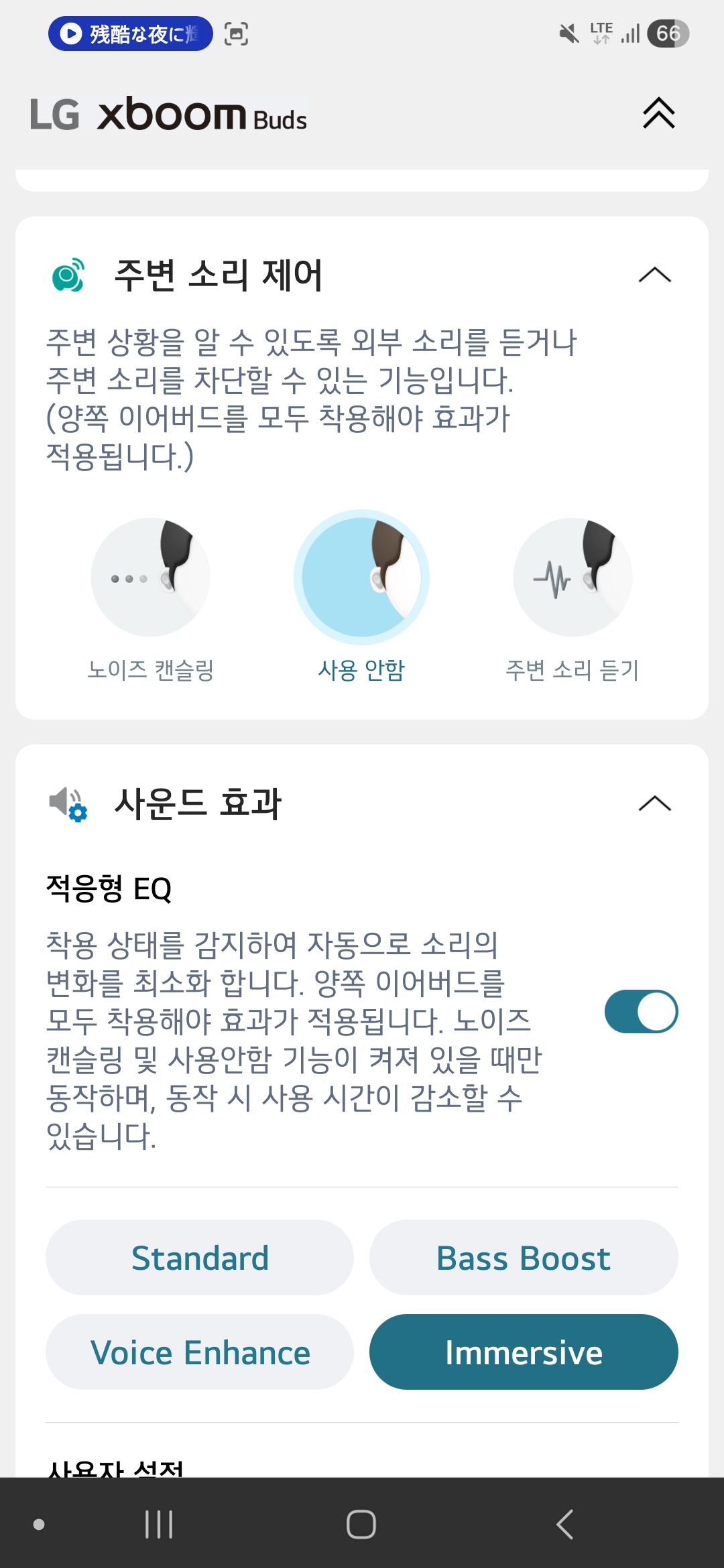Choose the Standard sound preset
This screenshot has width=724, height=1568.
point(200,1258)
